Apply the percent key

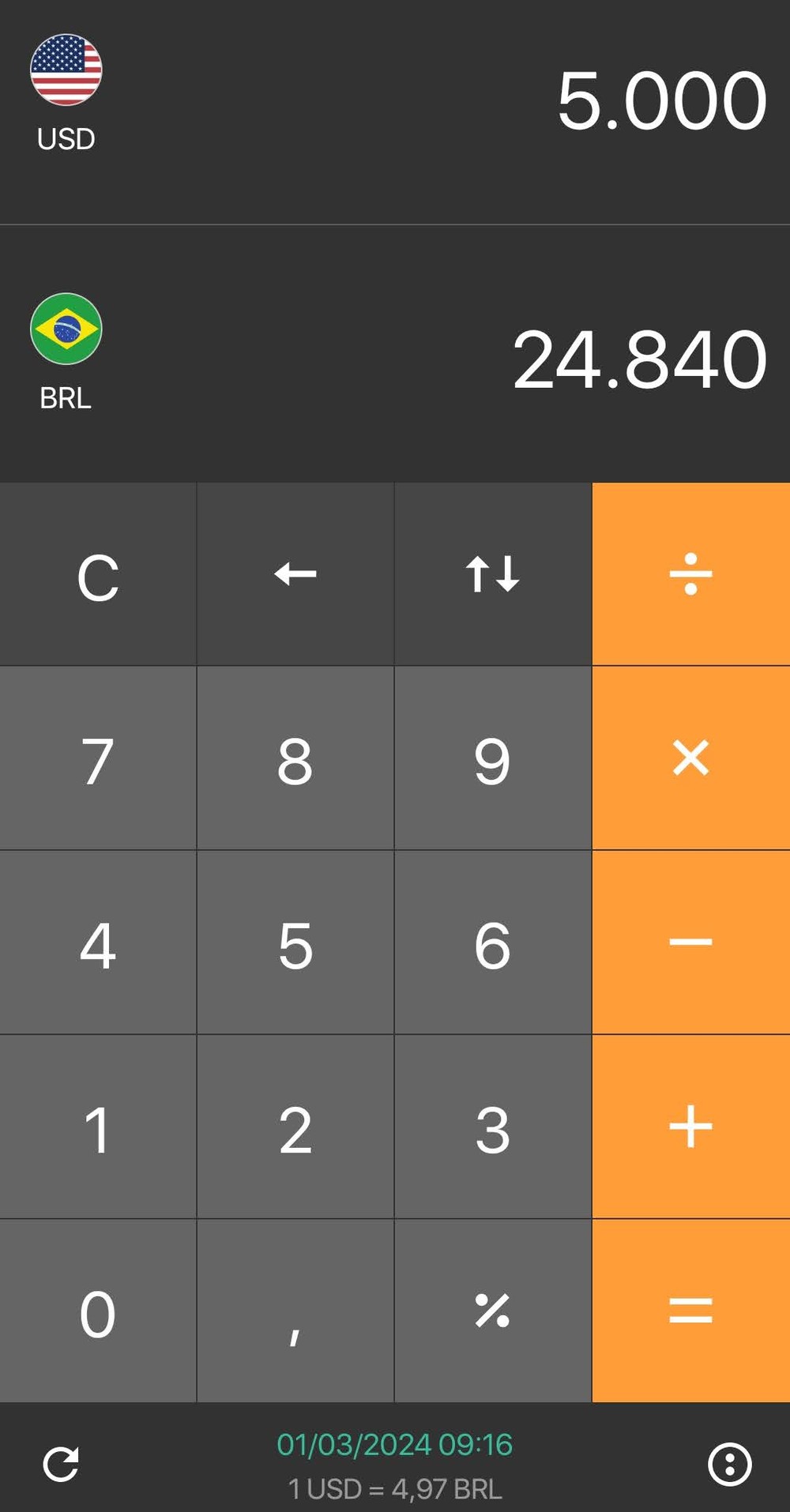tap(493, 1311)
